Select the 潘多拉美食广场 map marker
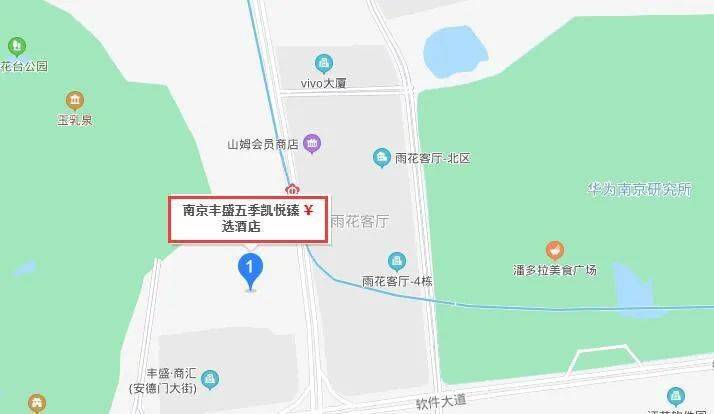This screenshot has width=714, height=414. [x=553, y=249]
